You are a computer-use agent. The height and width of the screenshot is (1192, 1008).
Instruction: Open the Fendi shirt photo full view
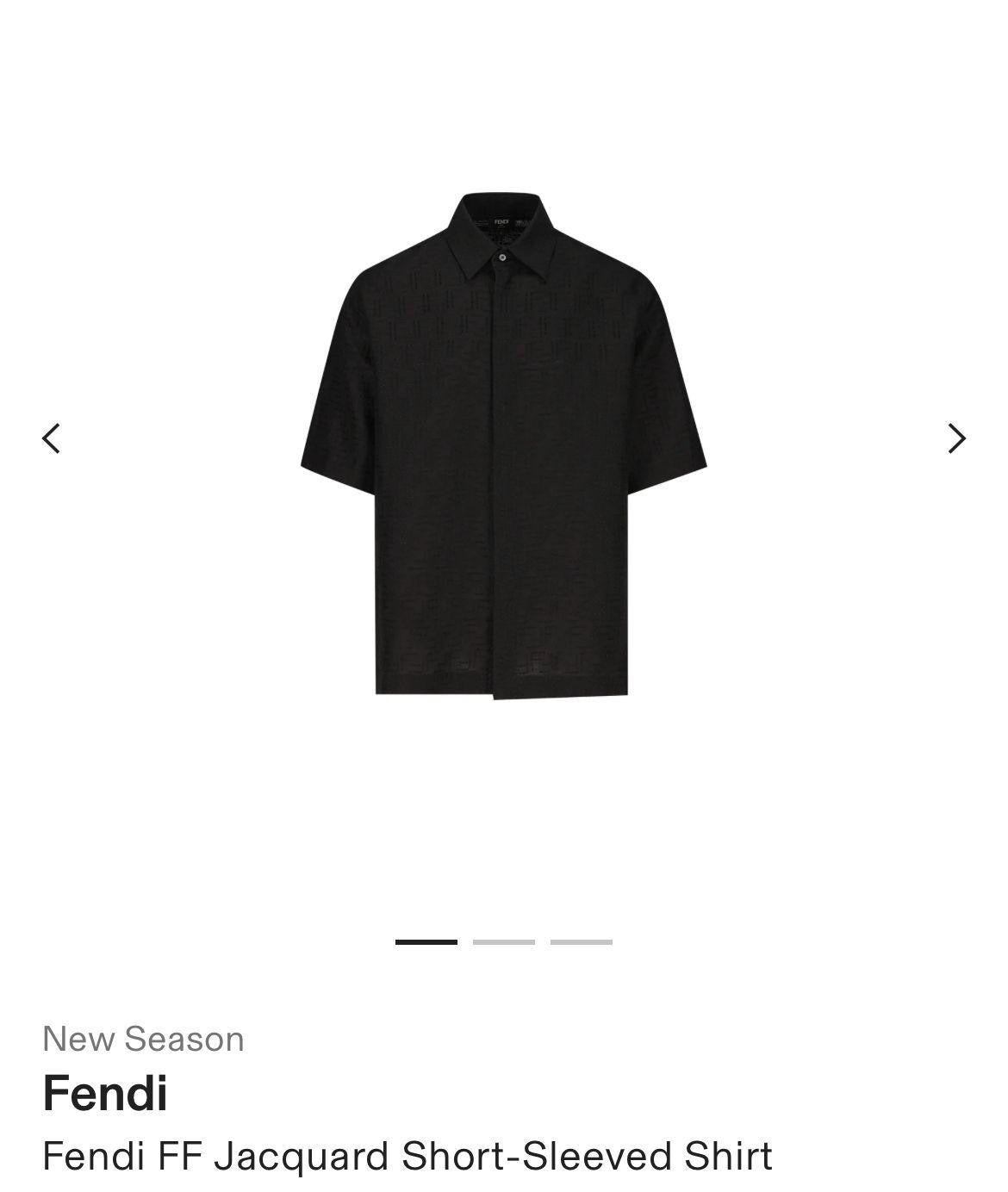503,445
